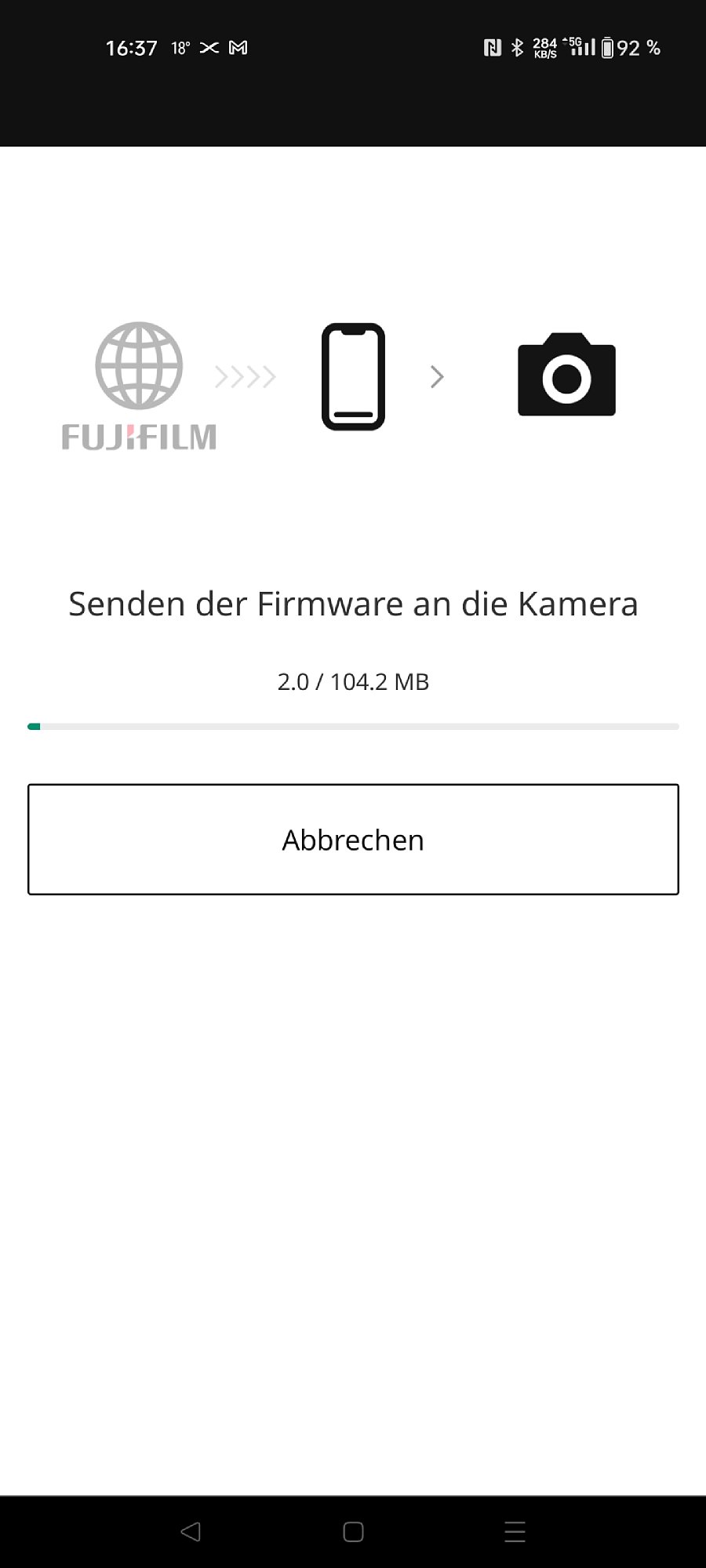This screenshot has height=1568, width=706.
Task: Go back using the system back button
Action: click(191, 1531)
